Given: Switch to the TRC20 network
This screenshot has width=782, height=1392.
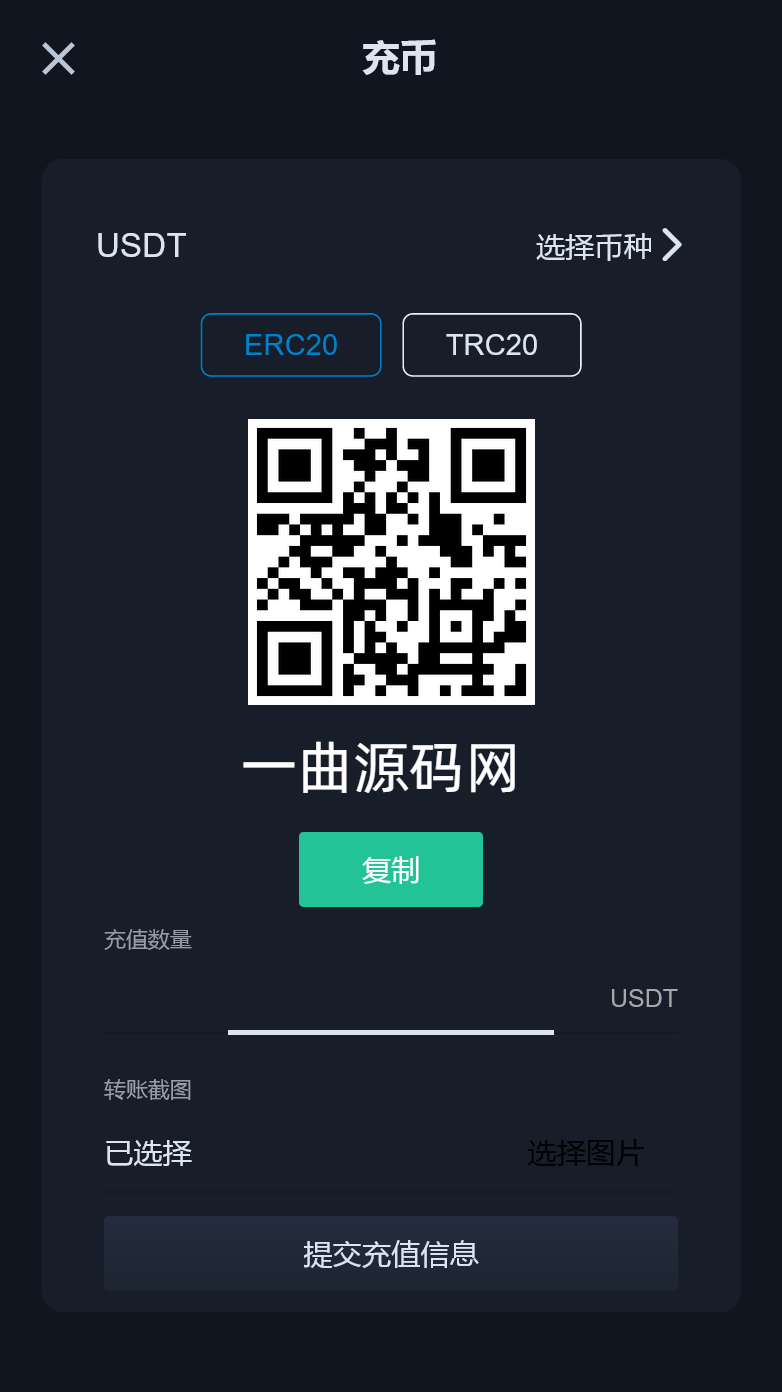Looking at the screenshot, I should [x=492, y=345].
